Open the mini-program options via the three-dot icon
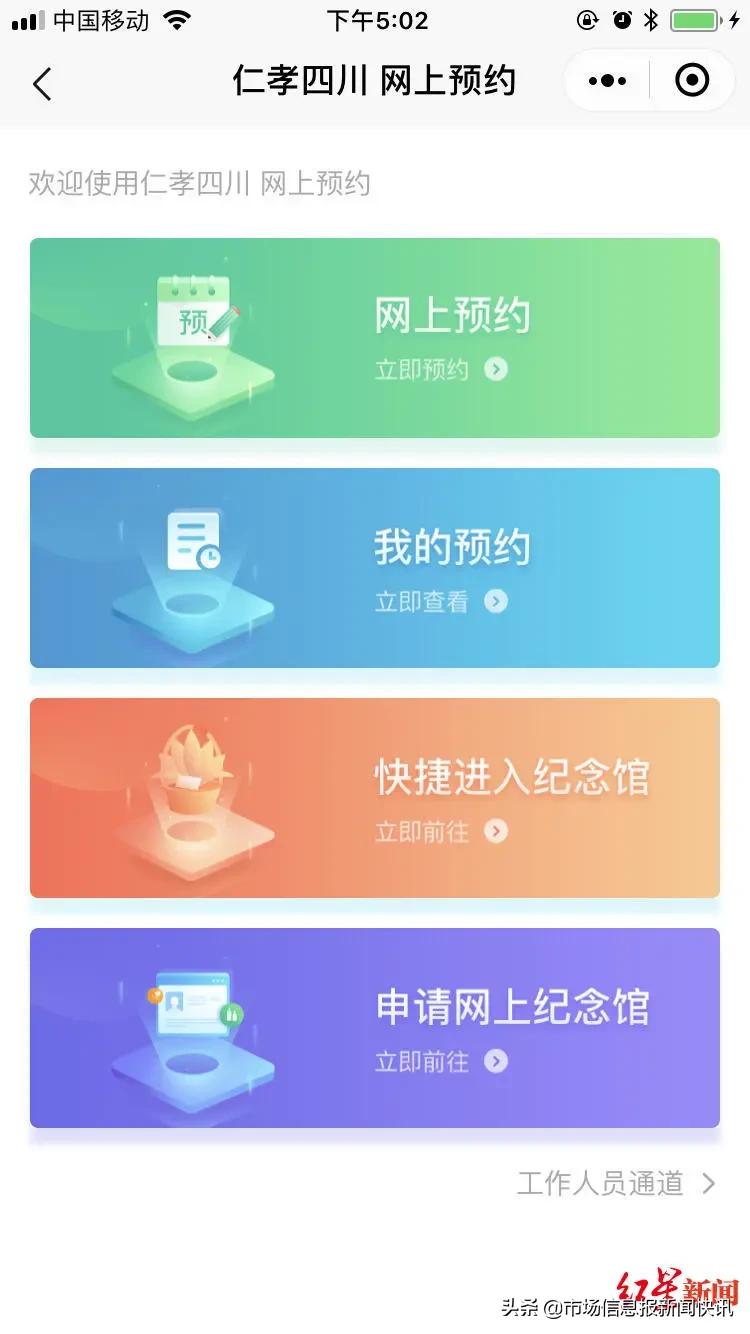This screenshot has width=750, height=1334. tap(606, 80)
